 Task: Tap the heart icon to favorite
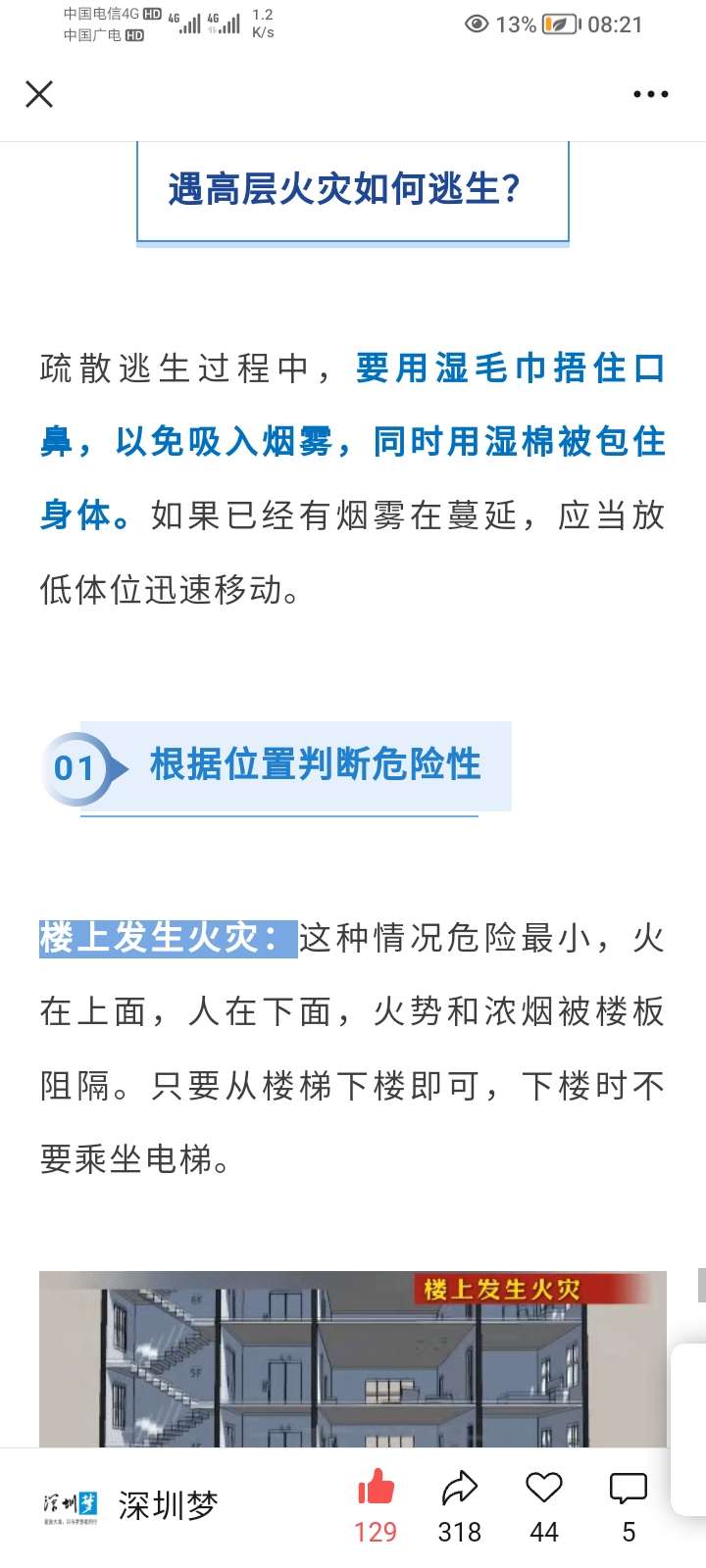point(543,1490)
